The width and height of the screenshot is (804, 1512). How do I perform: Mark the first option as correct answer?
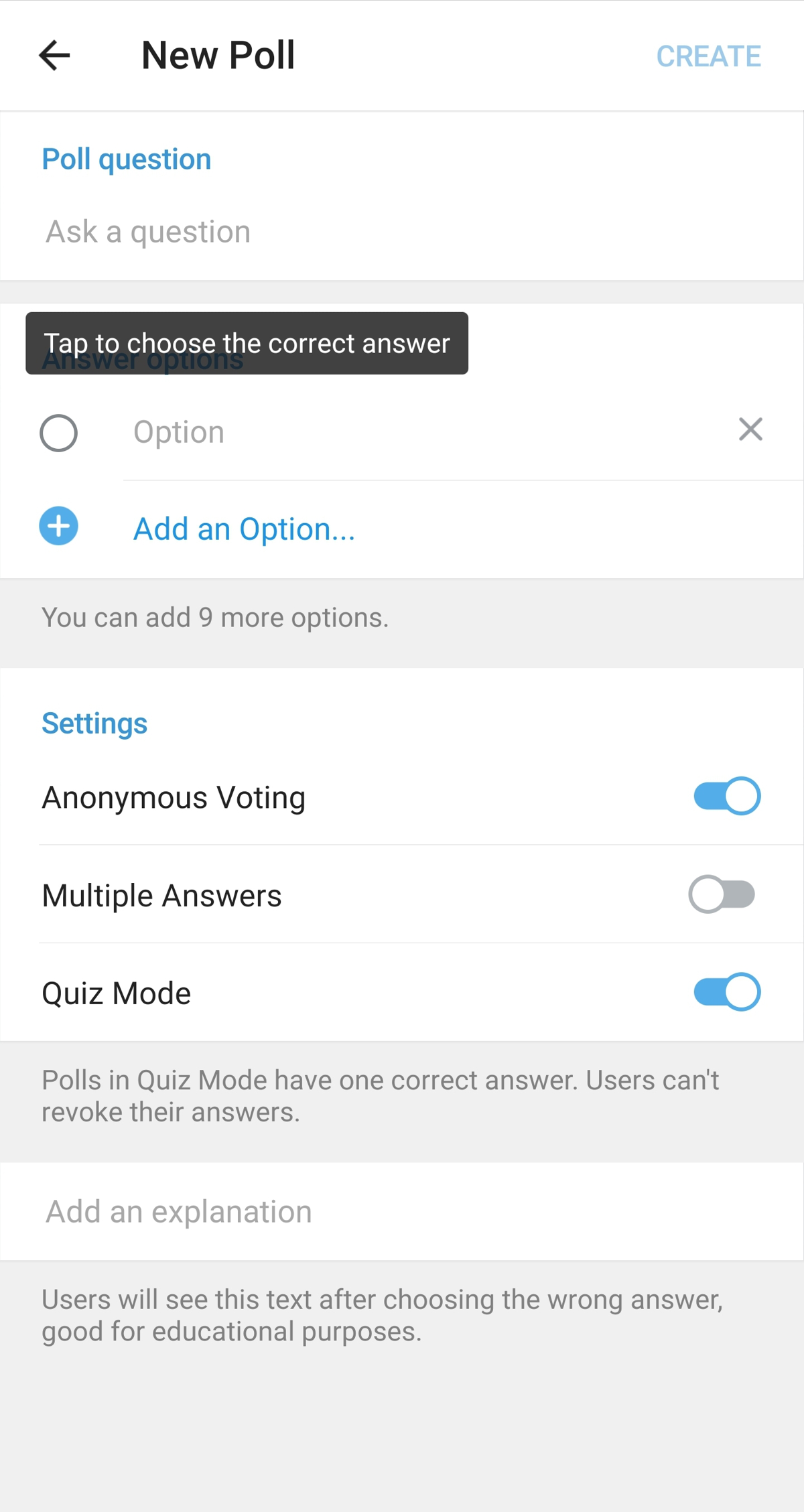(59, 433)
